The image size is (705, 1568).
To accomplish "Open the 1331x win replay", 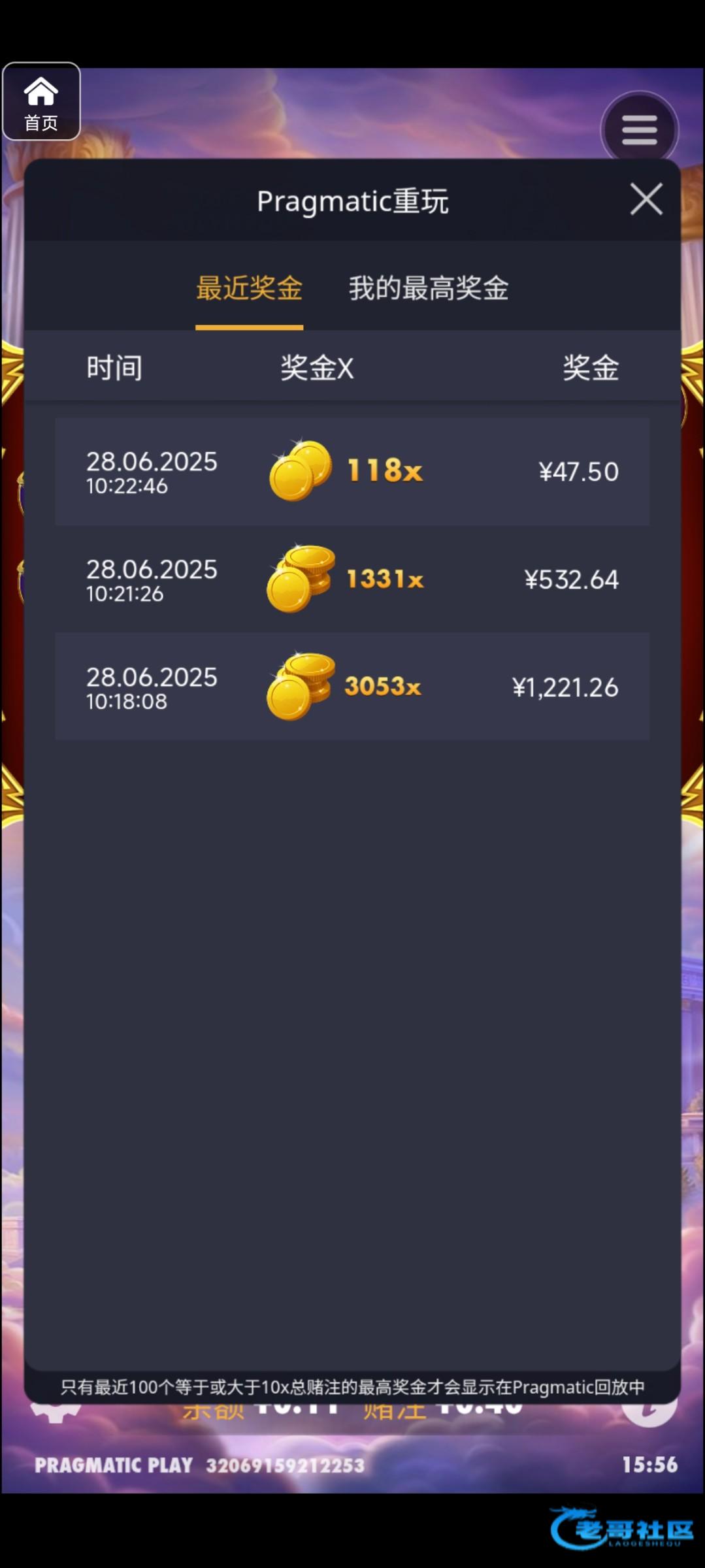I will (x=352, y=579).
